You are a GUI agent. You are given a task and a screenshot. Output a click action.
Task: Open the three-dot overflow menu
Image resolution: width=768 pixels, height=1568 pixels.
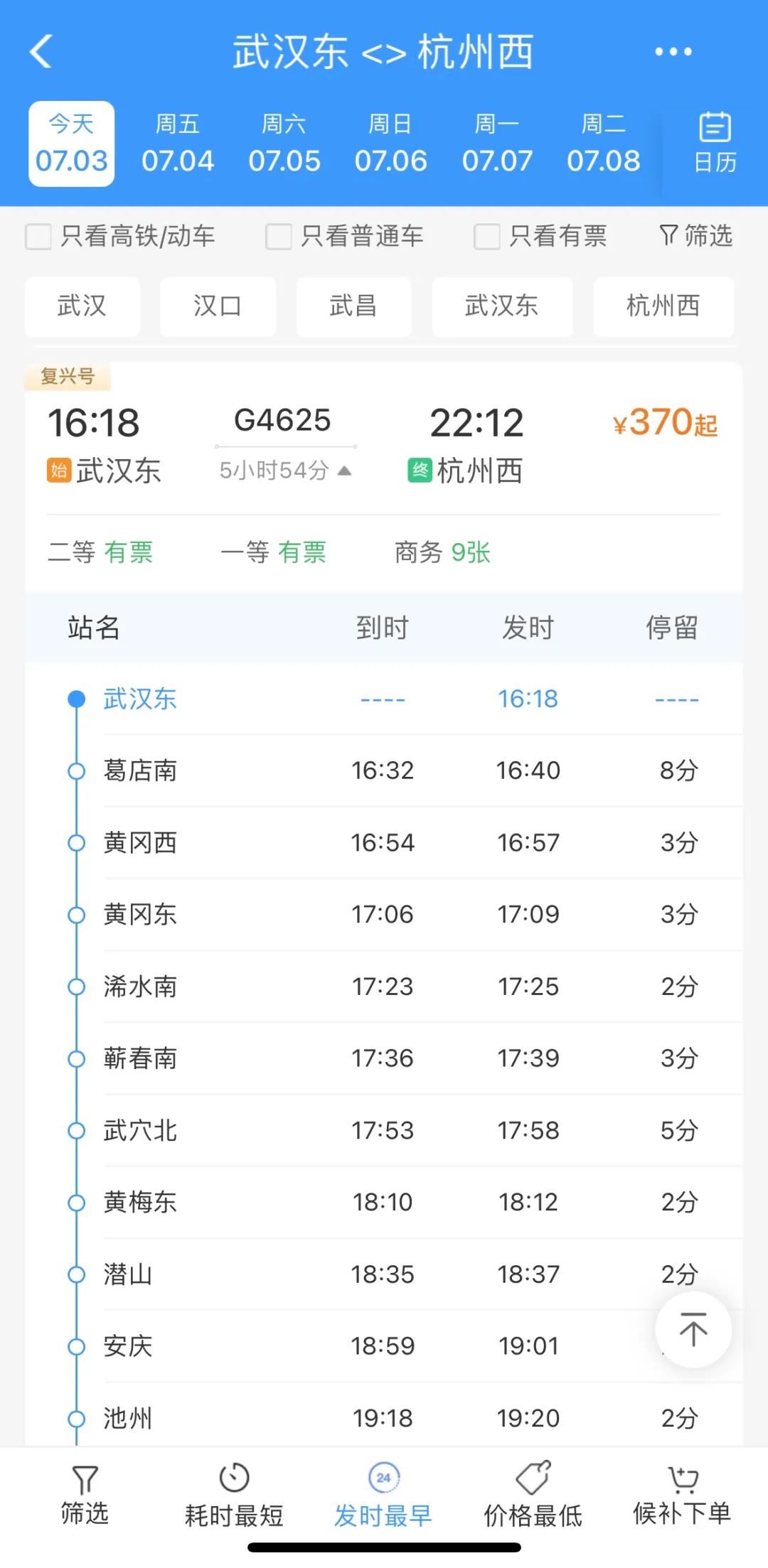(x=673, y=51)
